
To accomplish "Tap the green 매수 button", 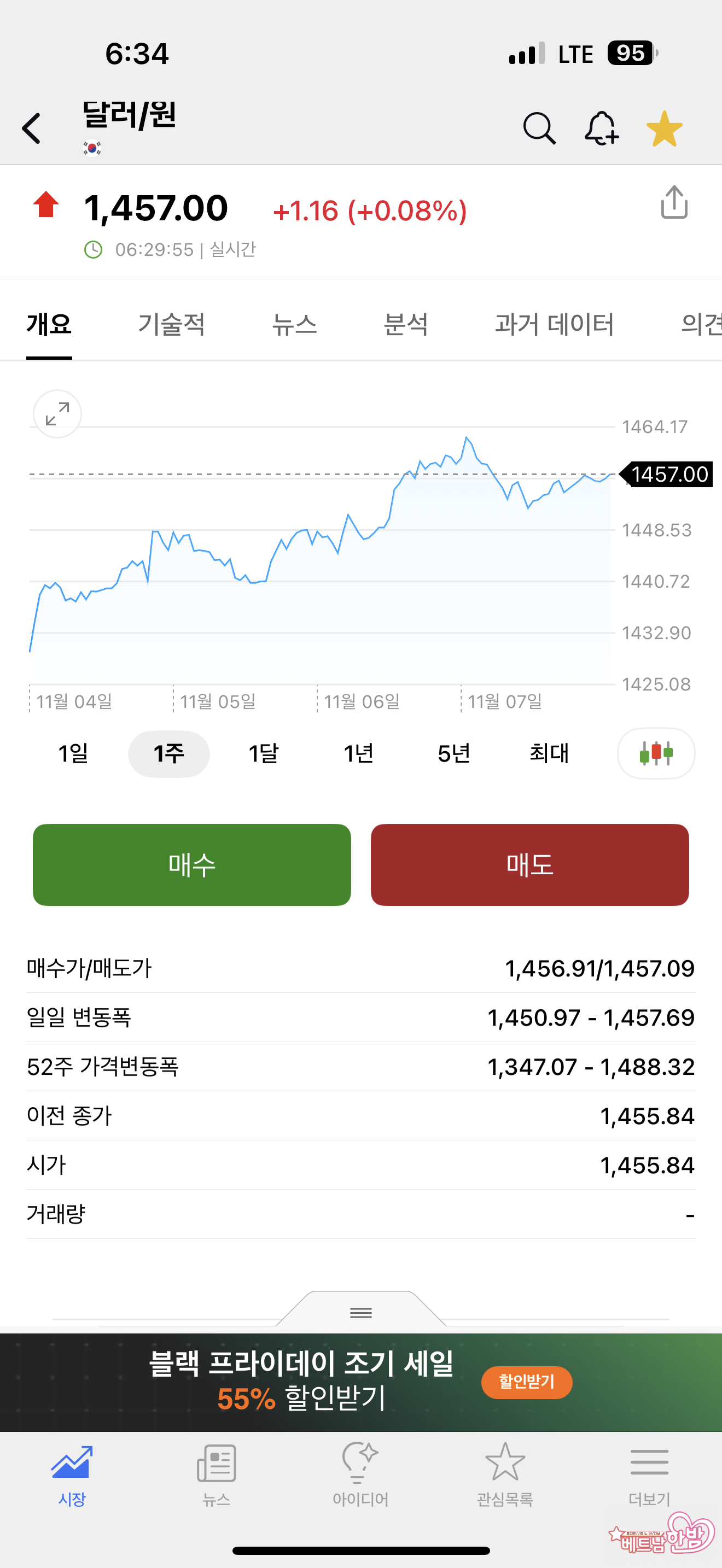I will [x=192, y=864].
